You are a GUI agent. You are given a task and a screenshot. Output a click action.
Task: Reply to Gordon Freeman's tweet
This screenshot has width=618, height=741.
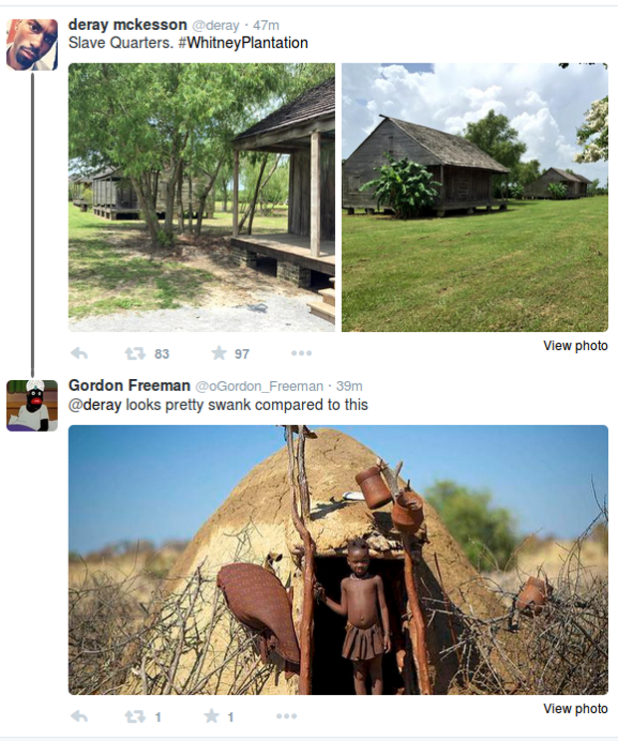(x=79, y=716)
